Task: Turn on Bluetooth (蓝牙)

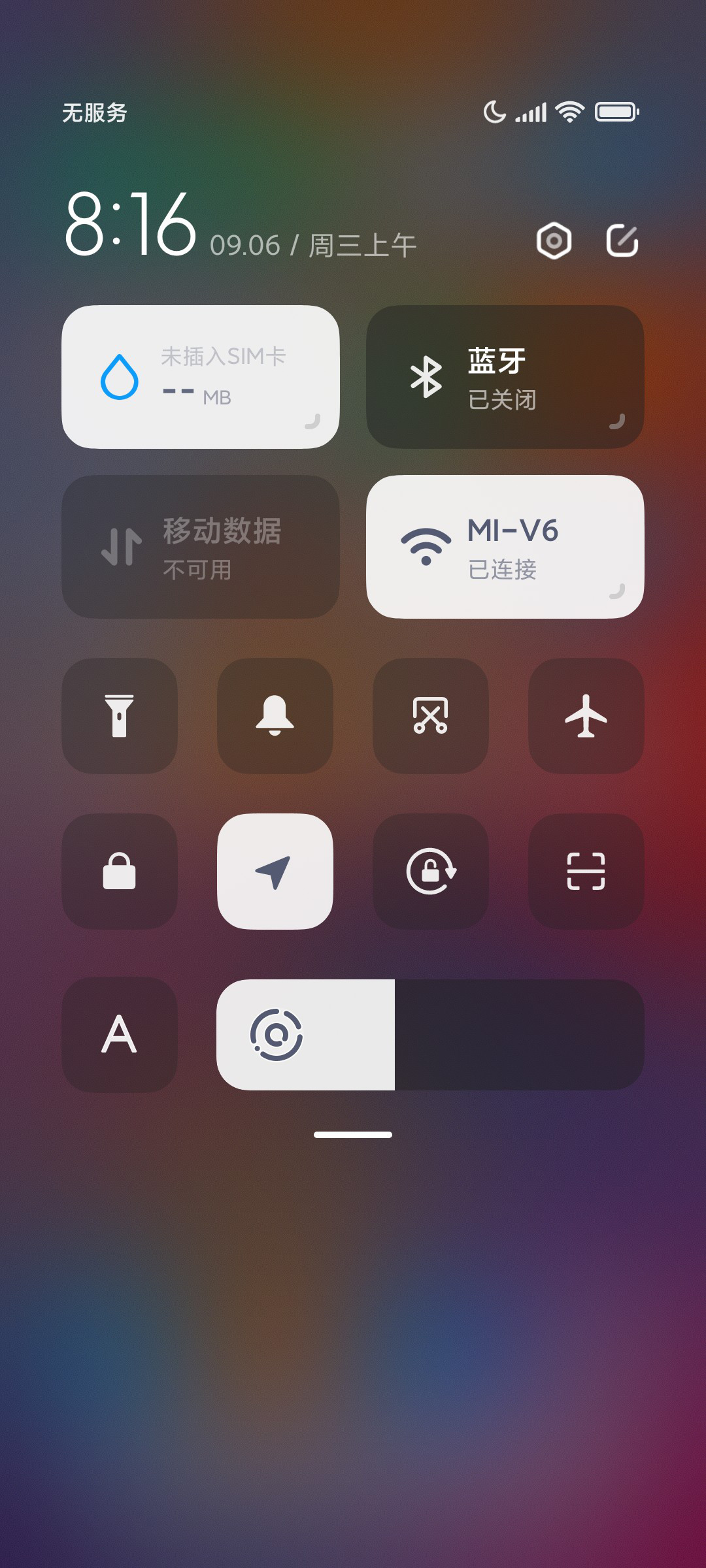Action: pos(505,377)
